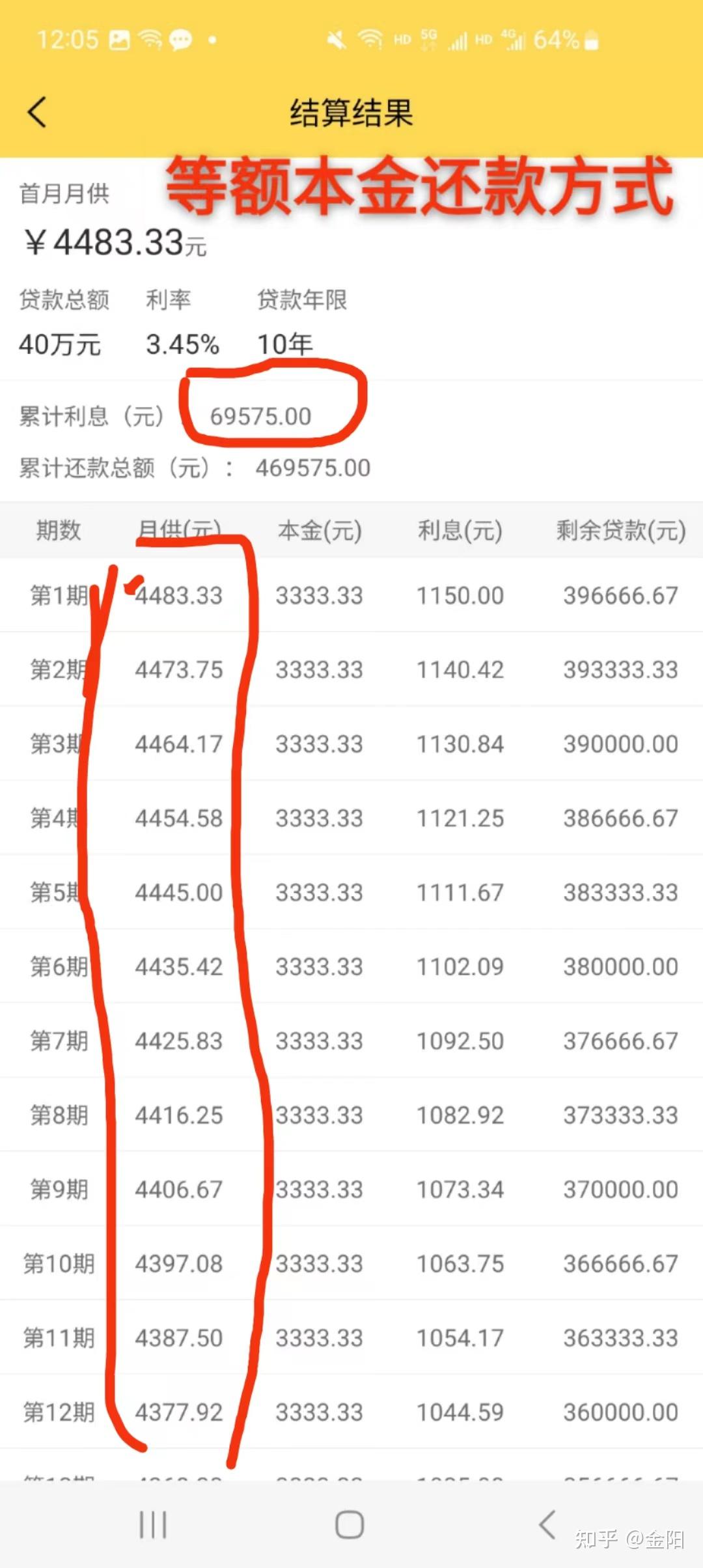The width and height of the screenshot is (703, 1568).
Task: Tap the home circle navigation icon
Action: (350, 1524)
